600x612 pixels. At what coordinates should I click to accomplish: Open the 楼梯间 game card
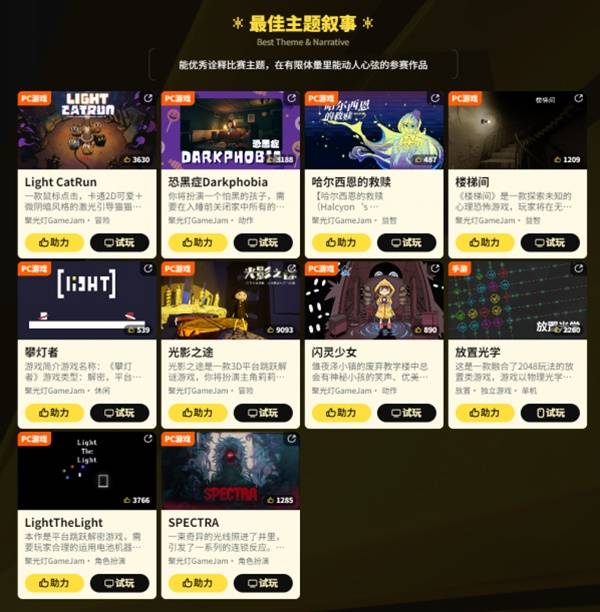[x=517, y=130]
